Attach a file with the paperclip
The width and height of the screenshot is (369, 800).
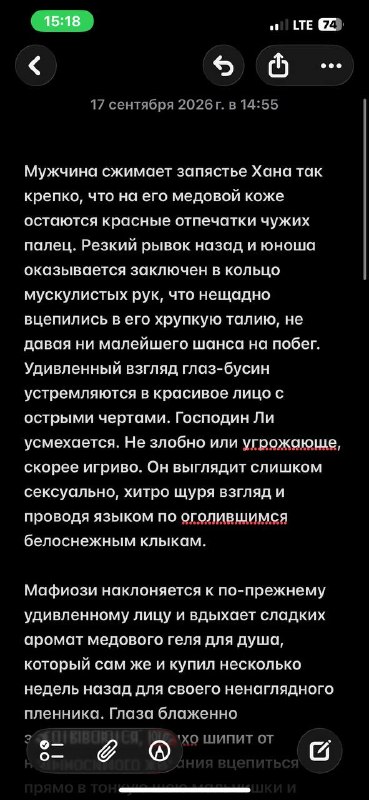[x=107, y=750]
